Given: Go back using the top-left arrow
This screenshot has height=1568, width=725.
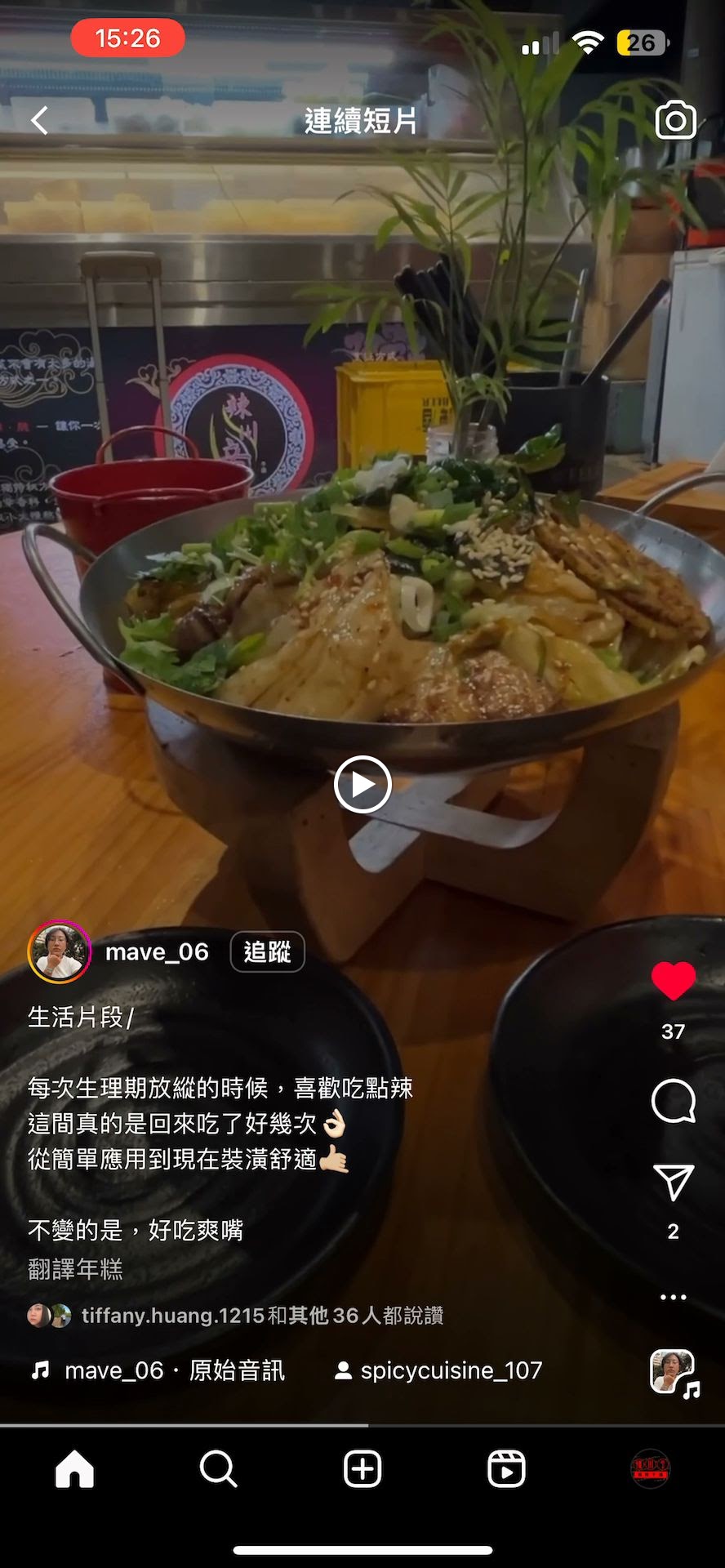Looking at the screenshot, I should click(39, 121).
